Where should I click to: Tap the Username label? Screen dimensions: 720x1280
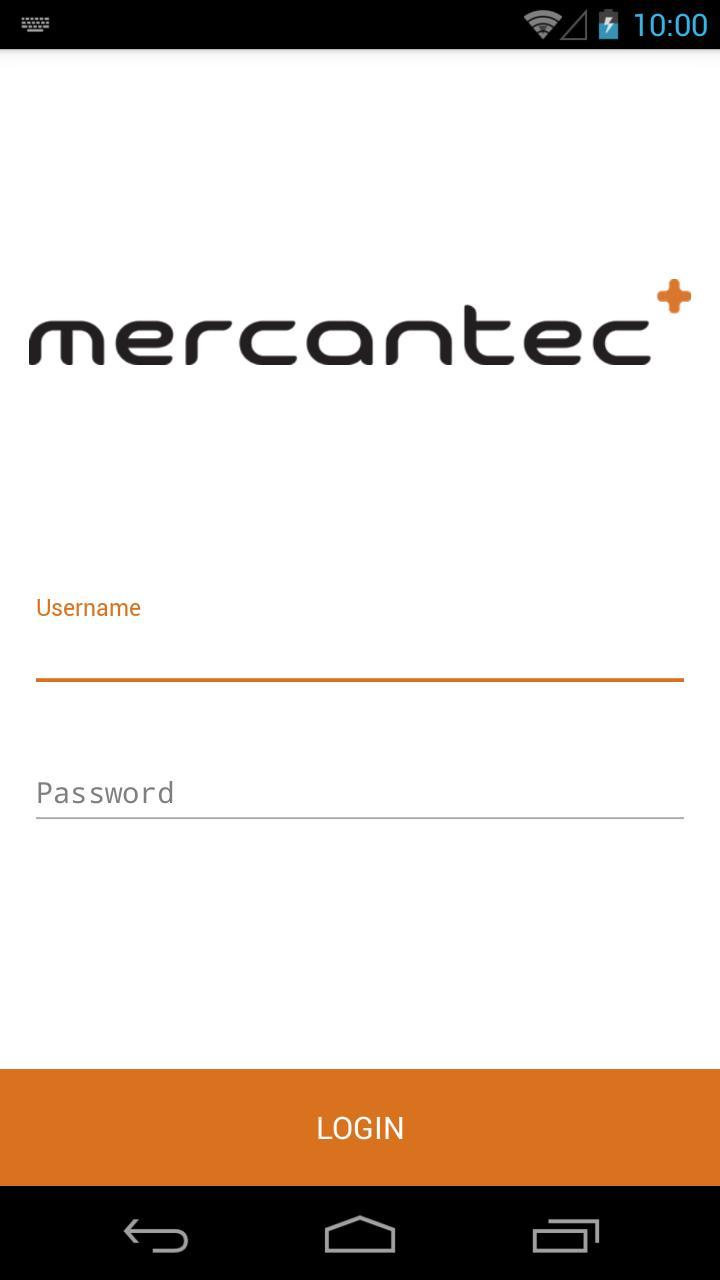click(x=88, y=607)
